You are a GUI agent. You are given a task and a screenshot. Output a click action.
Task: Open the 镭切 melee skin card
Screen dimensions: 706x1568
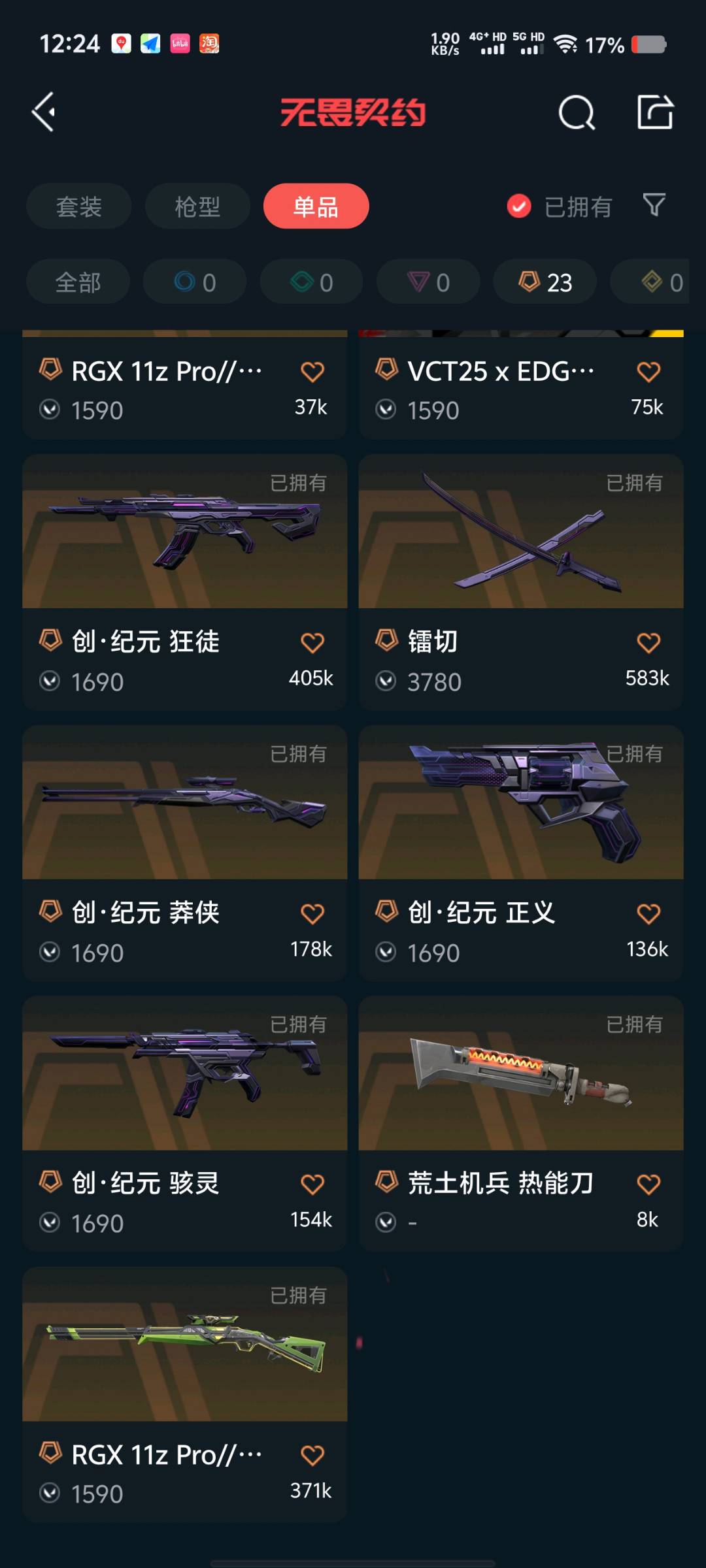tap(521, 582)
